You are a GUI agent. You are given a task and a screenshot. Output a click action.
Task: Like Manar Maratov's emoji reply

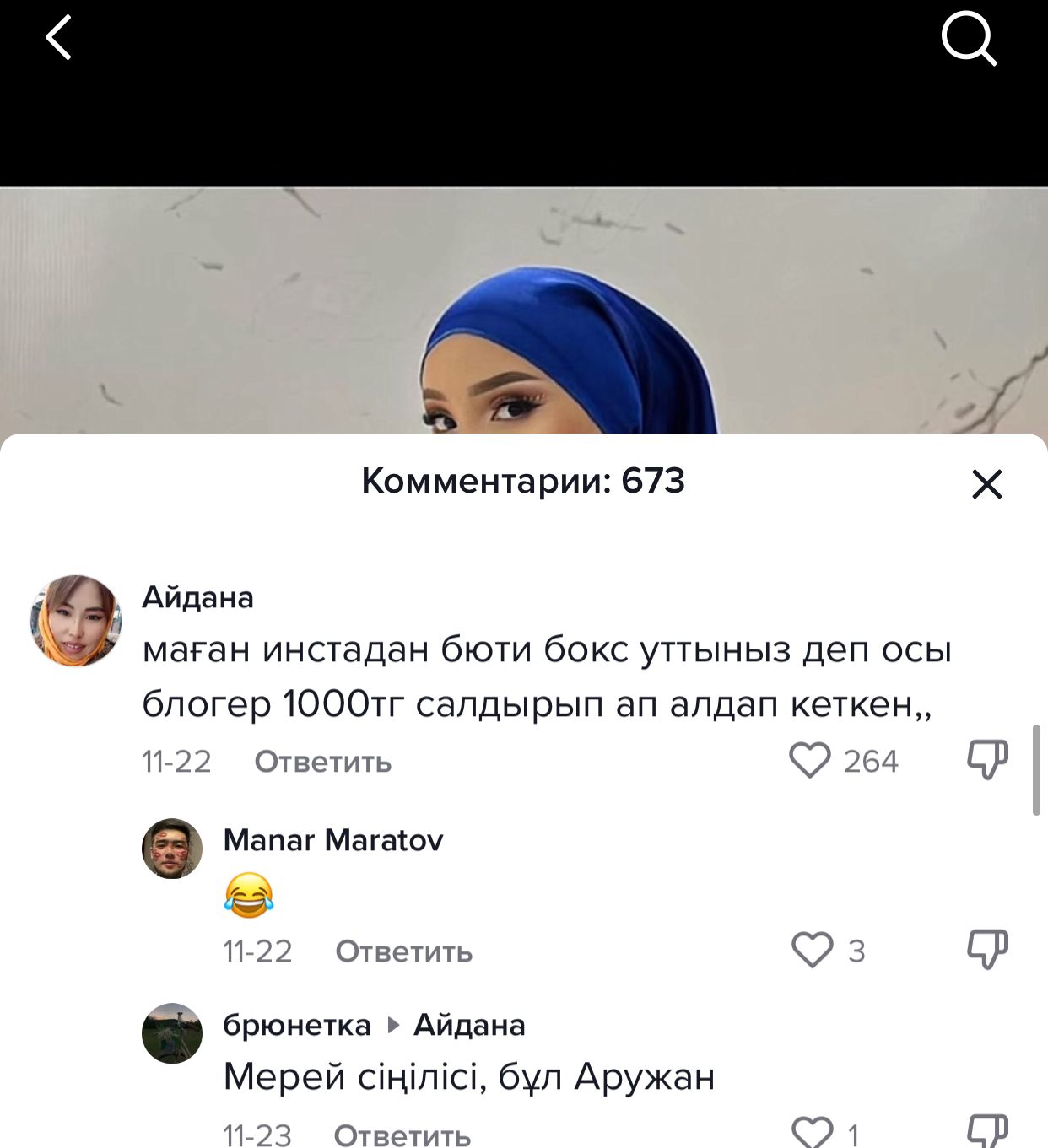[x=813, y=950]
